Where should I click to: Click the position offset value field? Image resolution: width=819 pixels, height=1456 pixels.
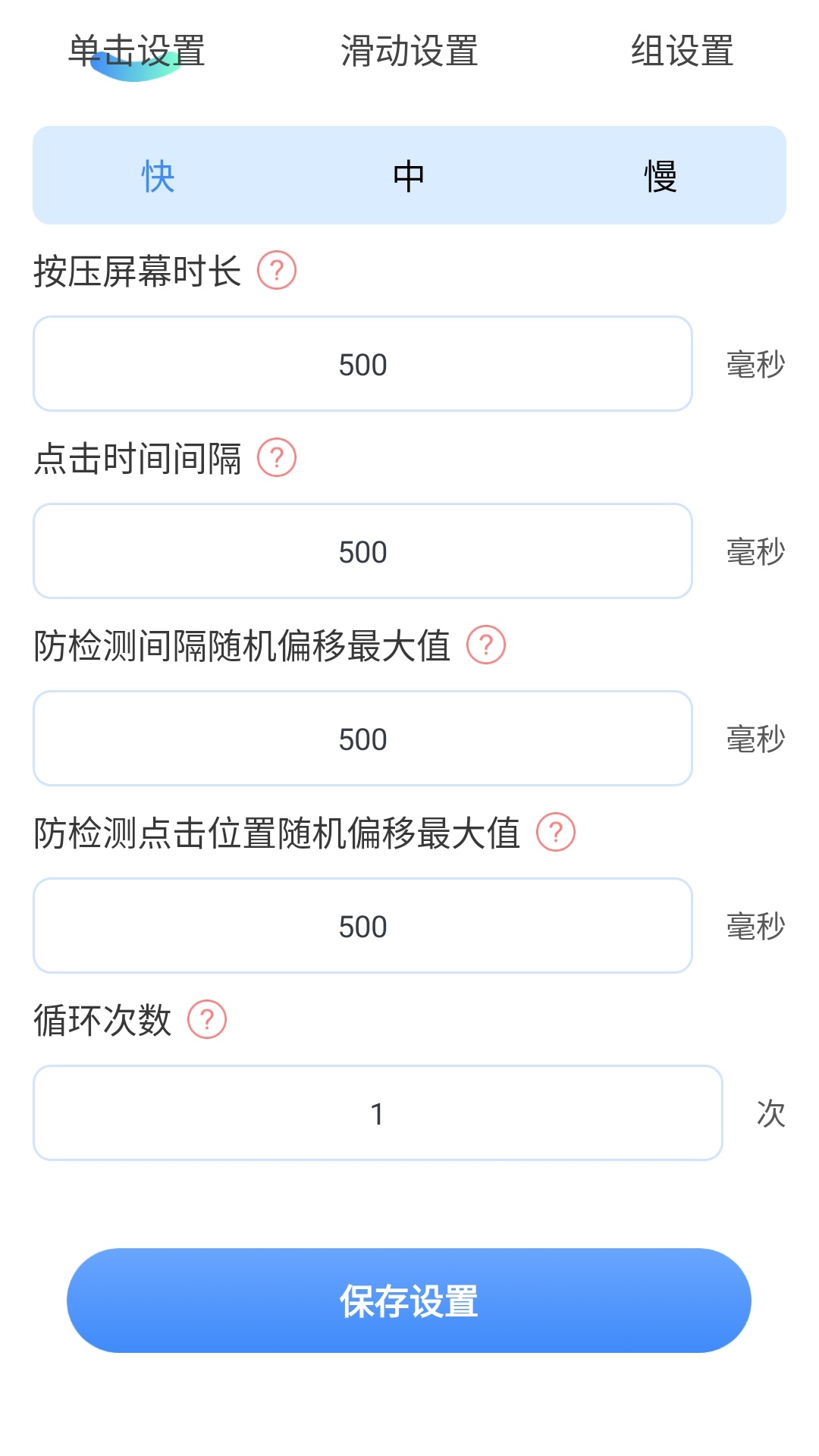tap(362, 925)
